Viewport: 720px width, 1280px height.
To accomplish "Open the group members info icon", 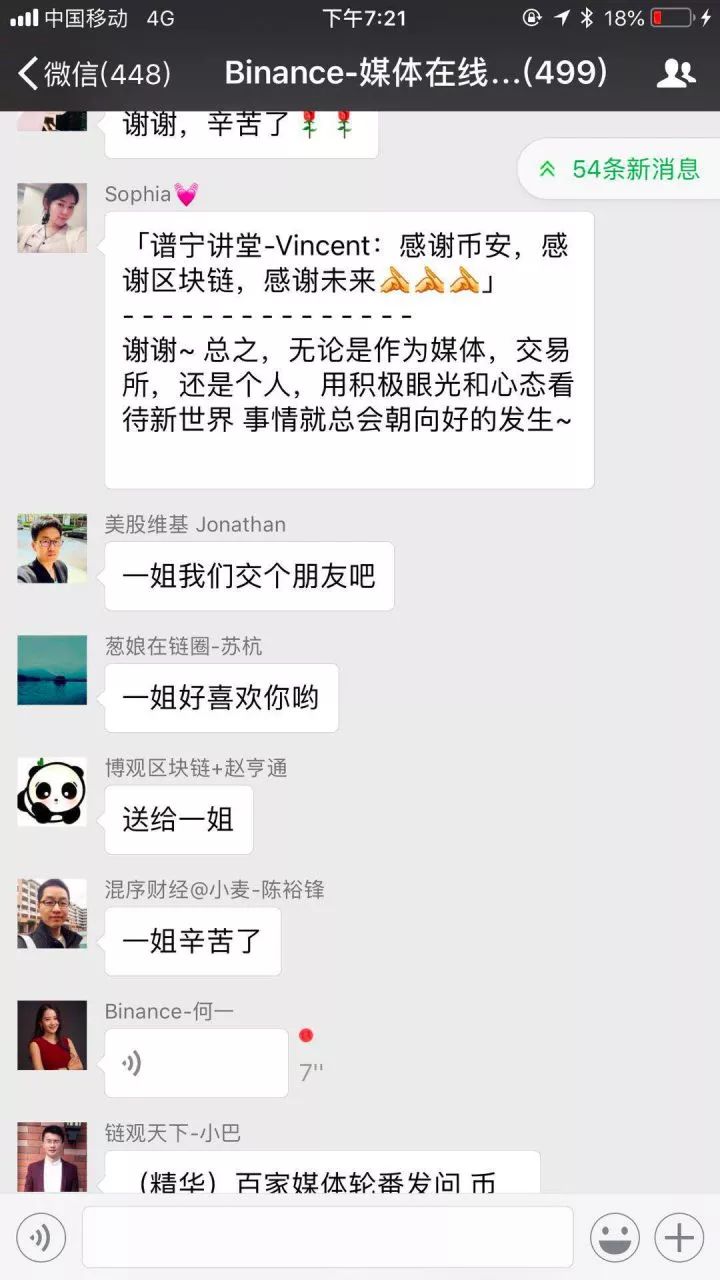I will pos(676,73).
